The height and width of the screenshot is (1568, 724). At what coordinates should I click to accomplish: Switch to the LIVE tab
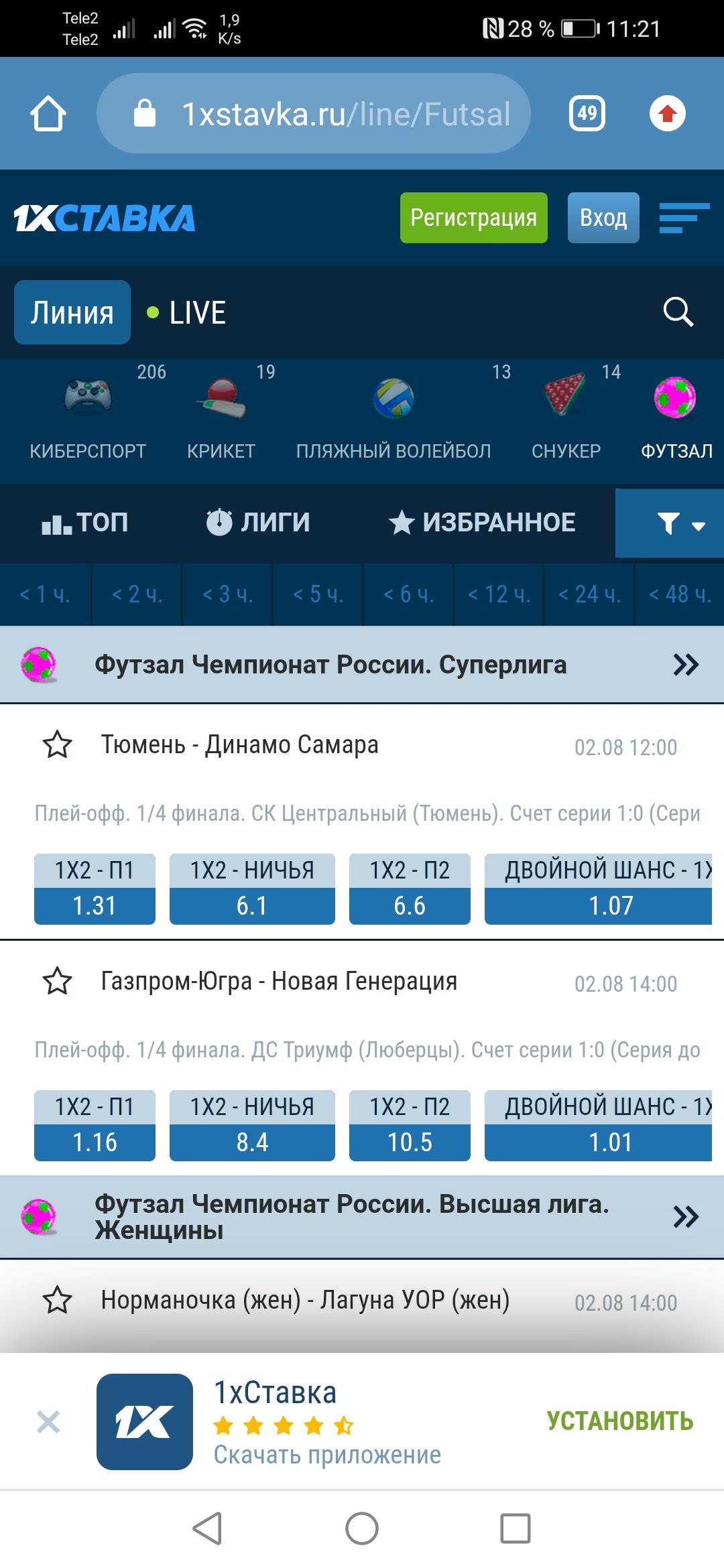point(187,313)
